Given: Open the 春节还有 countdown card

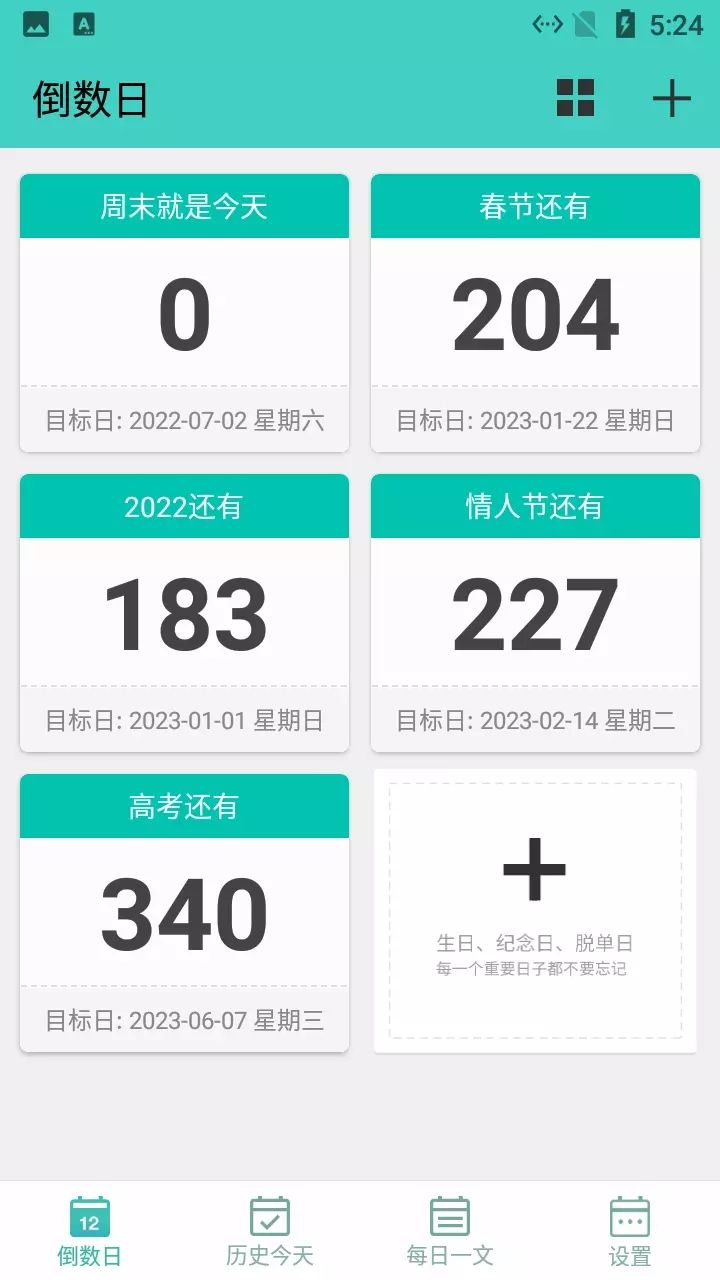Looking at the screenshot, I should [535, 313].
